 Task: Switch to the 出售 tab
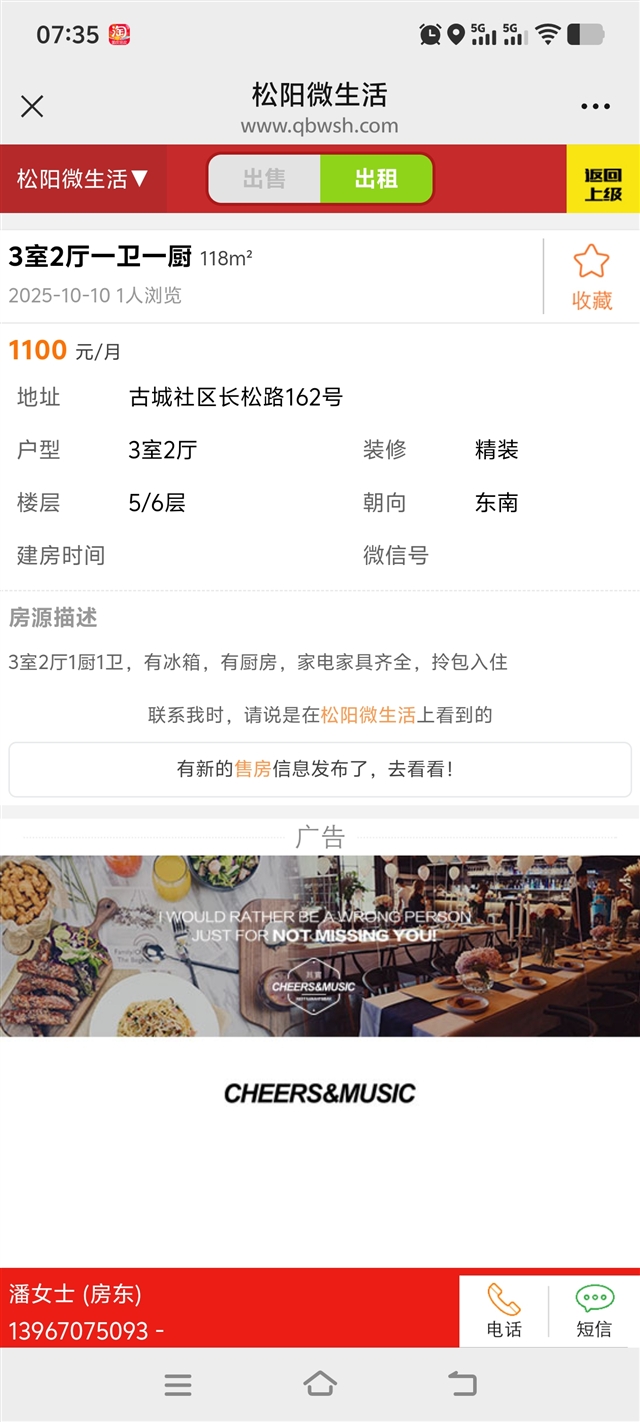(264, 179)
